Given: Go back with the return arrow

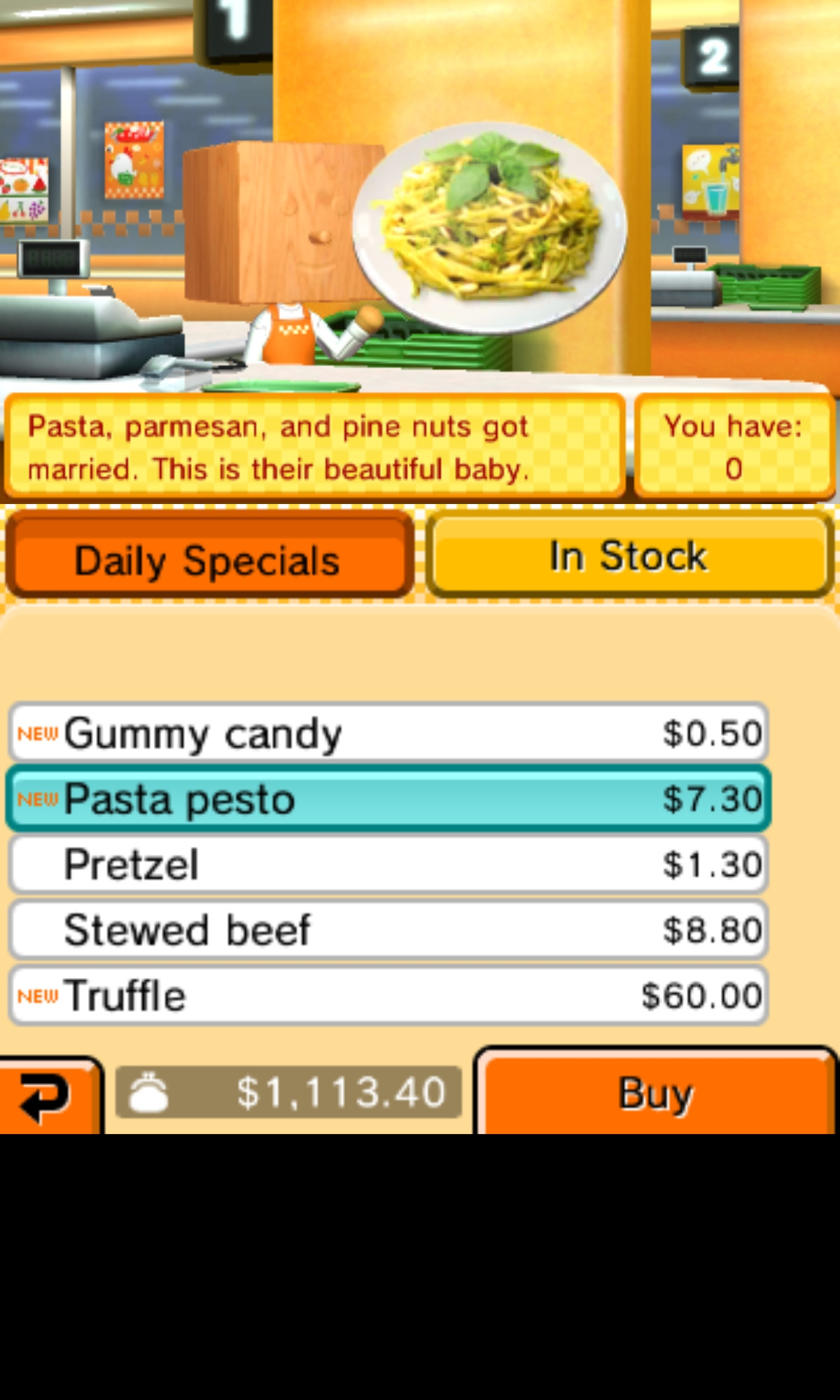Looking at the screenshot, I should 49,1095.
